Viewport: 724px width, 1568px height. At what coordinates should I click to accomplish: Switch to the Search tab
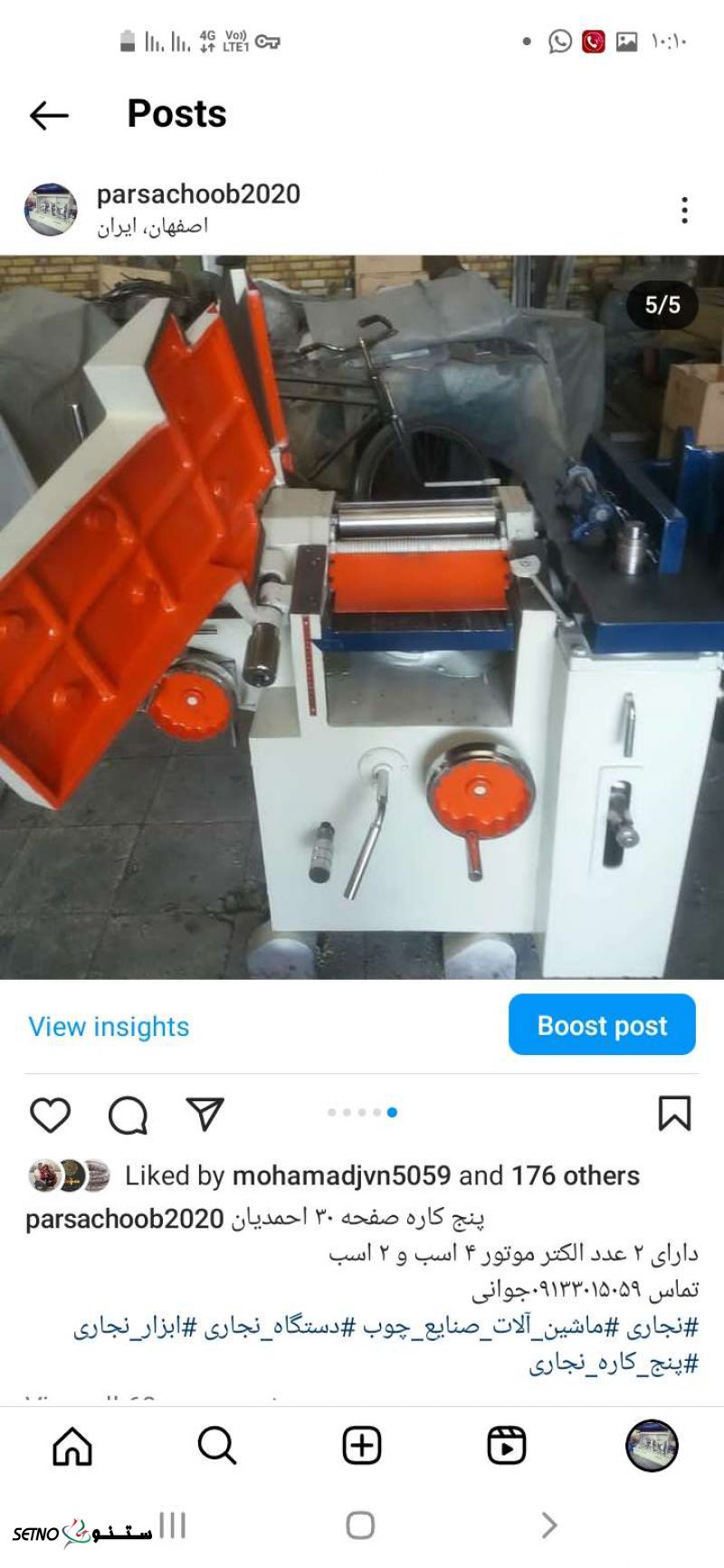tap(217, 1445)
